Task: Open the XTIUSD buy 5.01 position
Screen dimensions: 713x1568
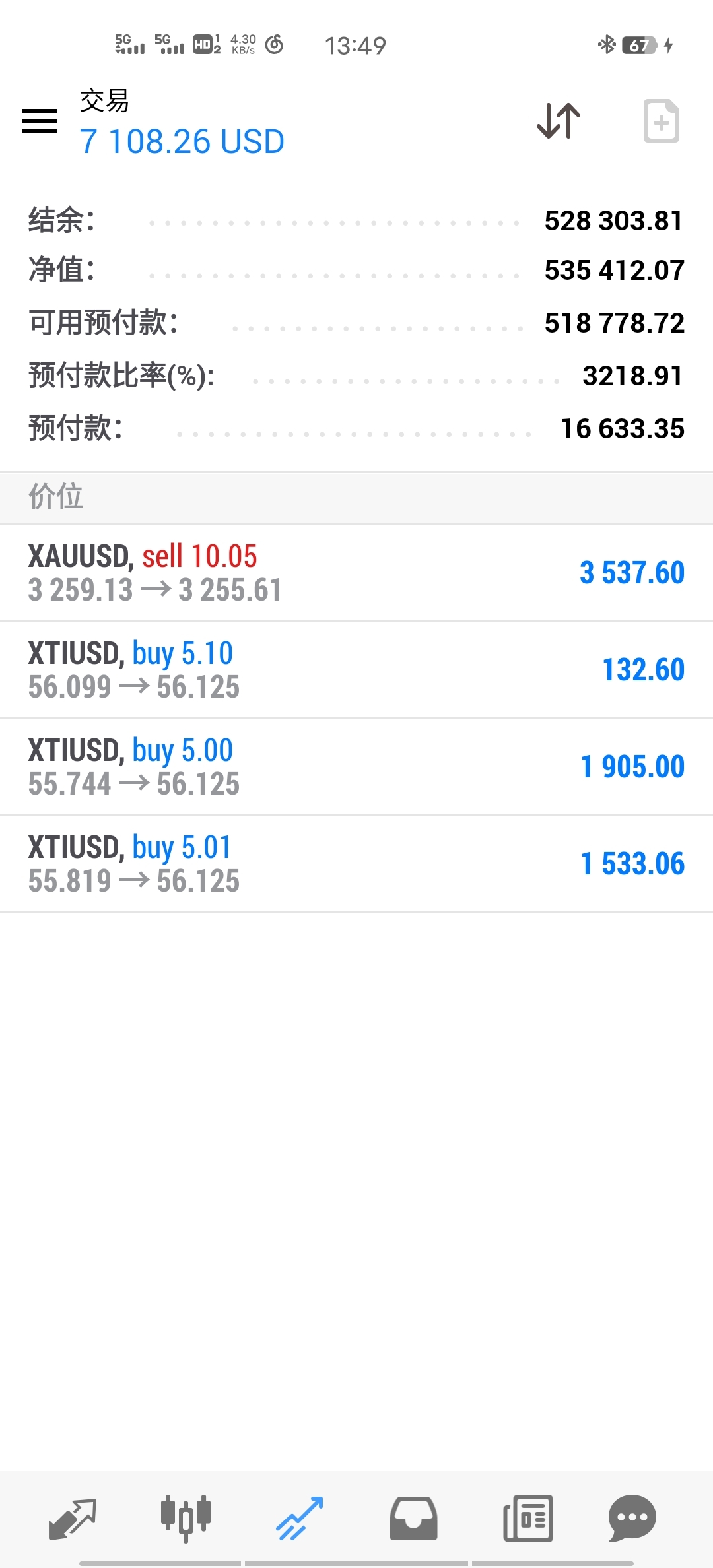Action: (356, 864)
